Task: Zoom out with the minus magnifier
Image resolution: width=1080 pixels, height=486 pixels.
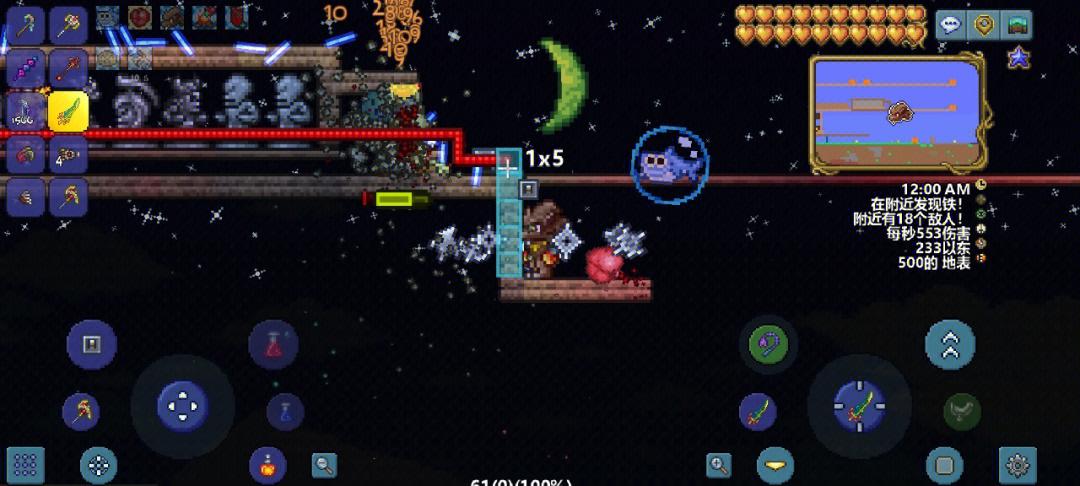Action: 324,464
